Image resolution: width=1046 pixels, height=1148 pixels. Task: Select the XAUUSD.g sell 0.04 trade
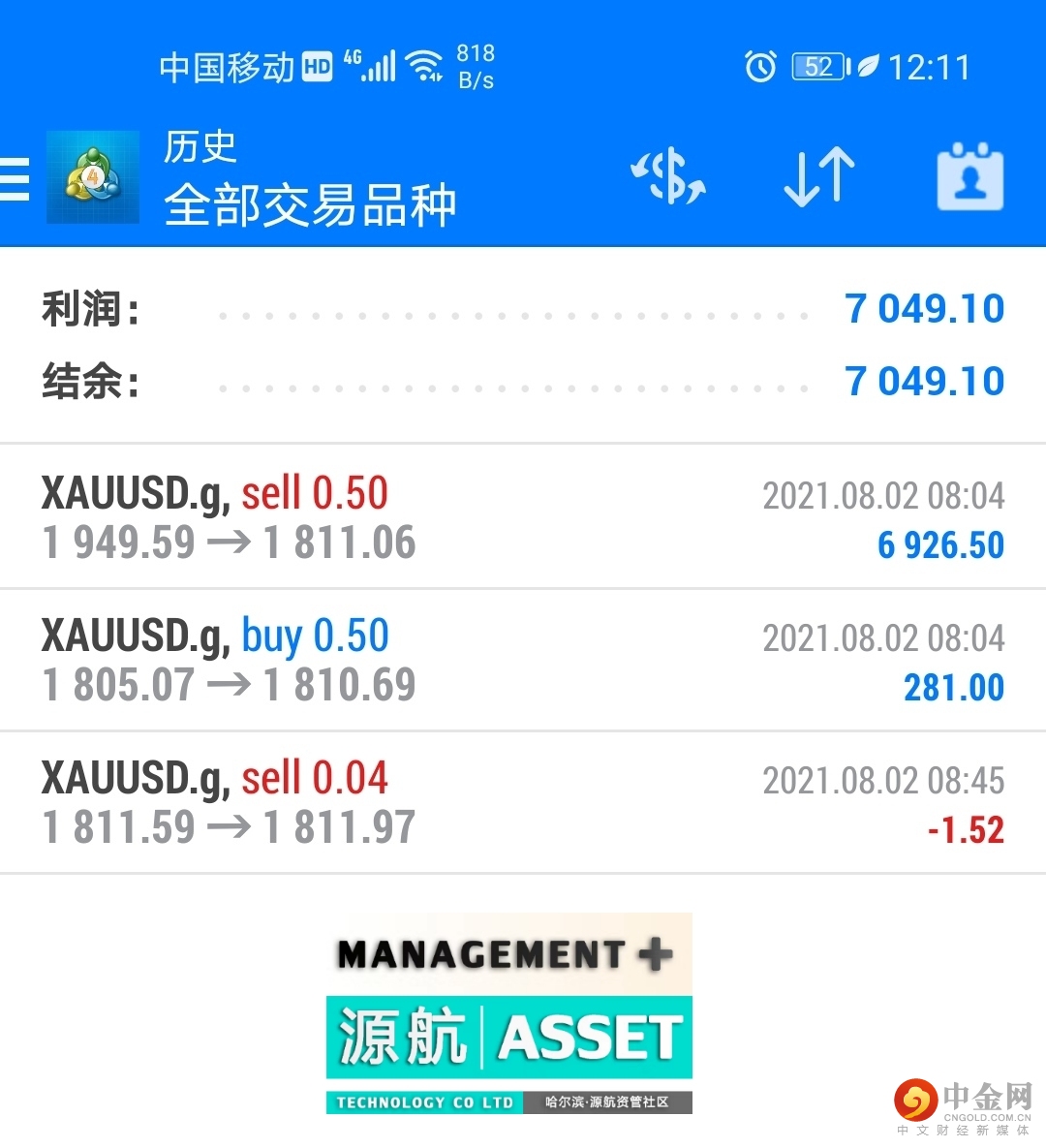click(523, 802)
